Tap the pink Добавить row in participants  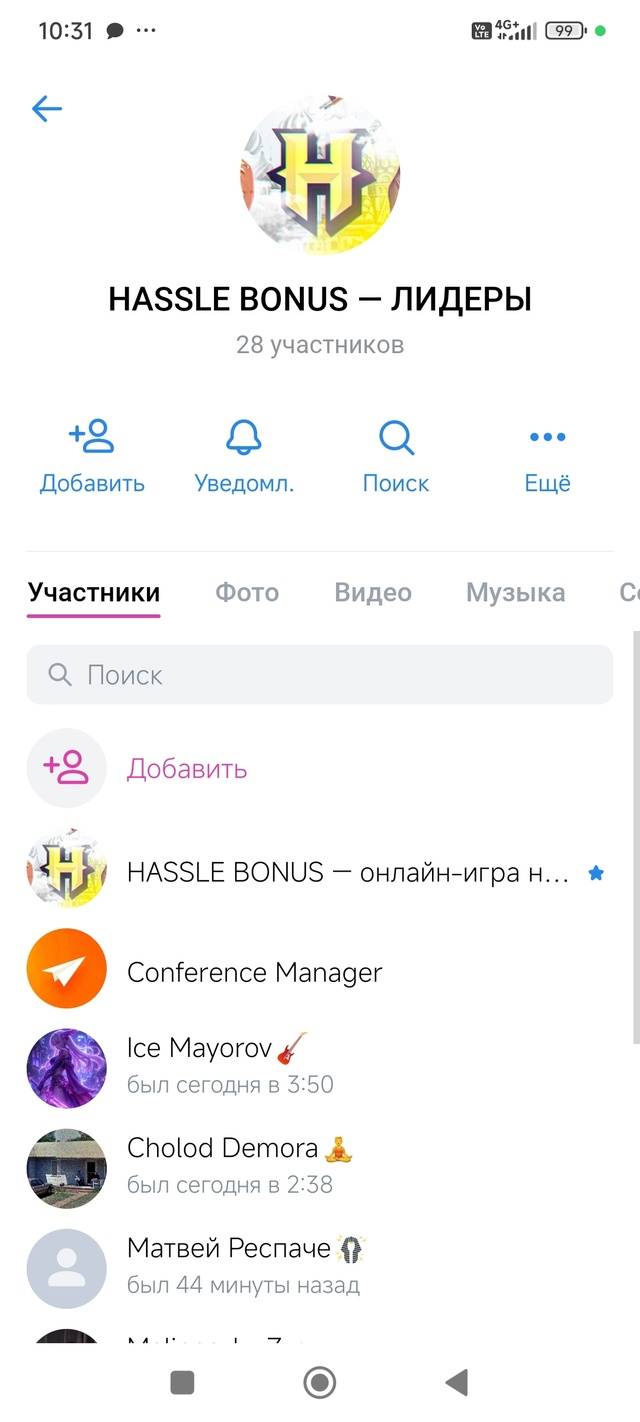tap(320, 769)
